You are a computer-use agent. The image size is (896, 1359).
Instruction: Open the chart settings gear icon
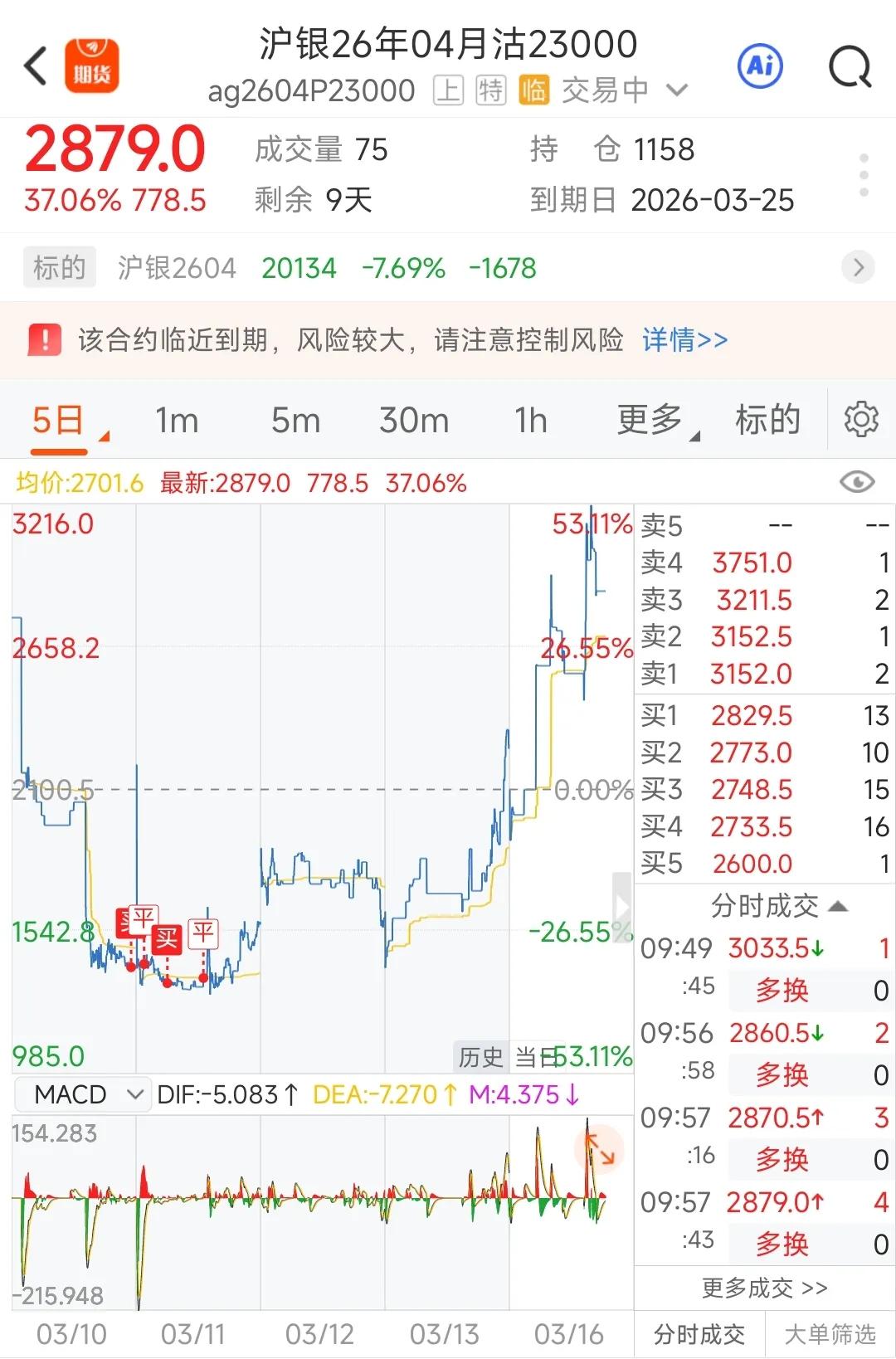tap(859, 420)
